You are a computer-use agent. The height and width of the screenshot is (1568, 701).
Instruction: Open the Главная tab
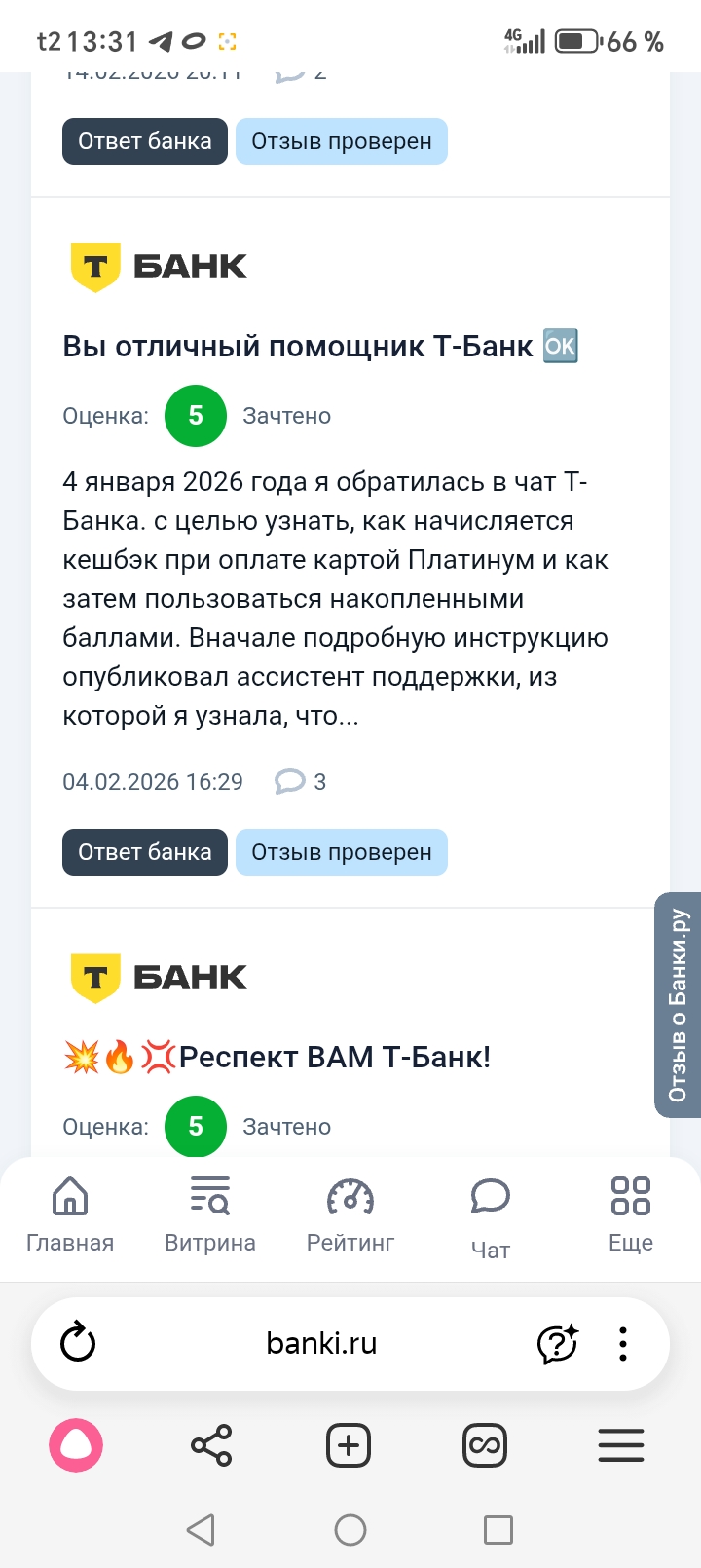click(70, 1213)
